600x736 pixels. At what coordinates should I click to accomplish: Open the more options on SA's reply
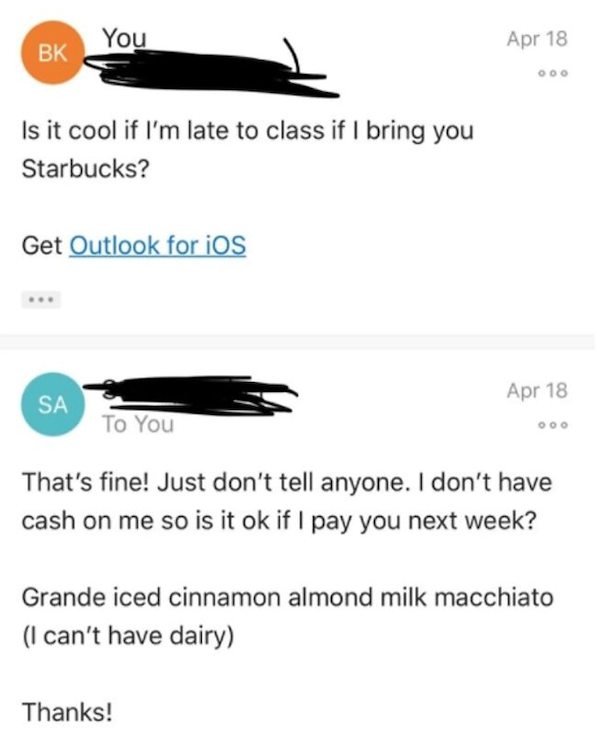tap(551, 424)
